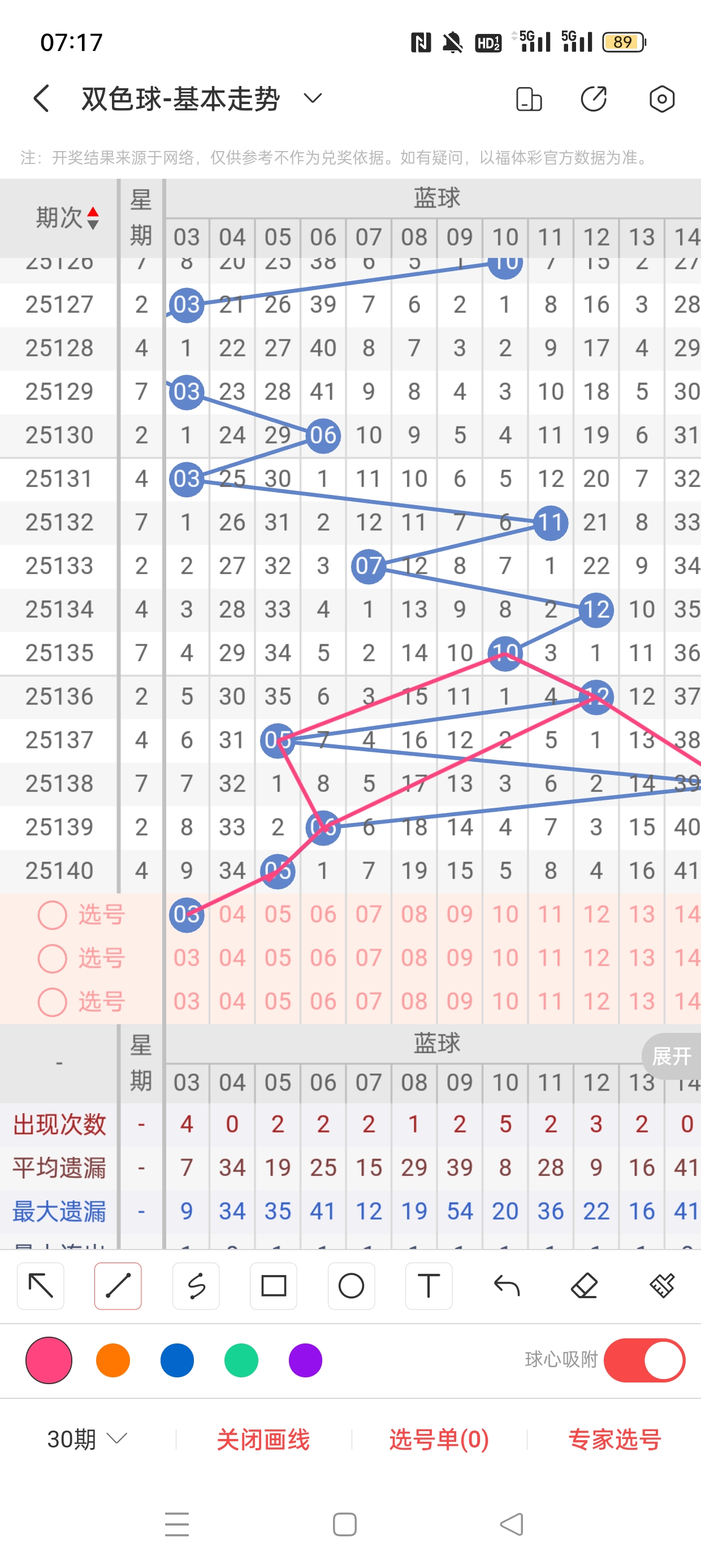Pick the rectangle shape tool
The height and width of the screenshot is (1568, 701).
(273, 1286)
